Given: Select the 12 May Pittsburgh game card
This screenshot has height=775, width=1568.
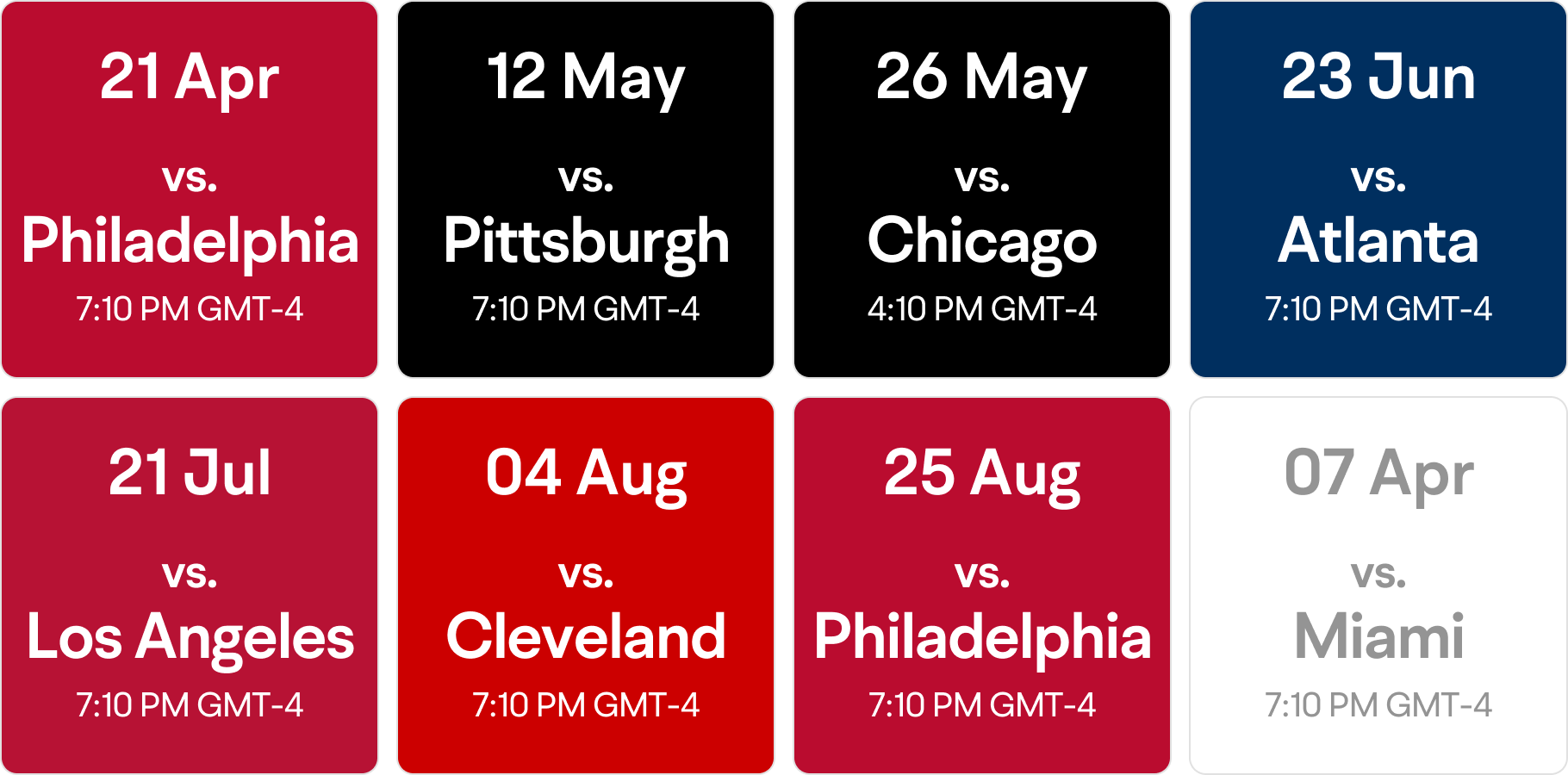Looking at the screenshot, I should [586, 189].
